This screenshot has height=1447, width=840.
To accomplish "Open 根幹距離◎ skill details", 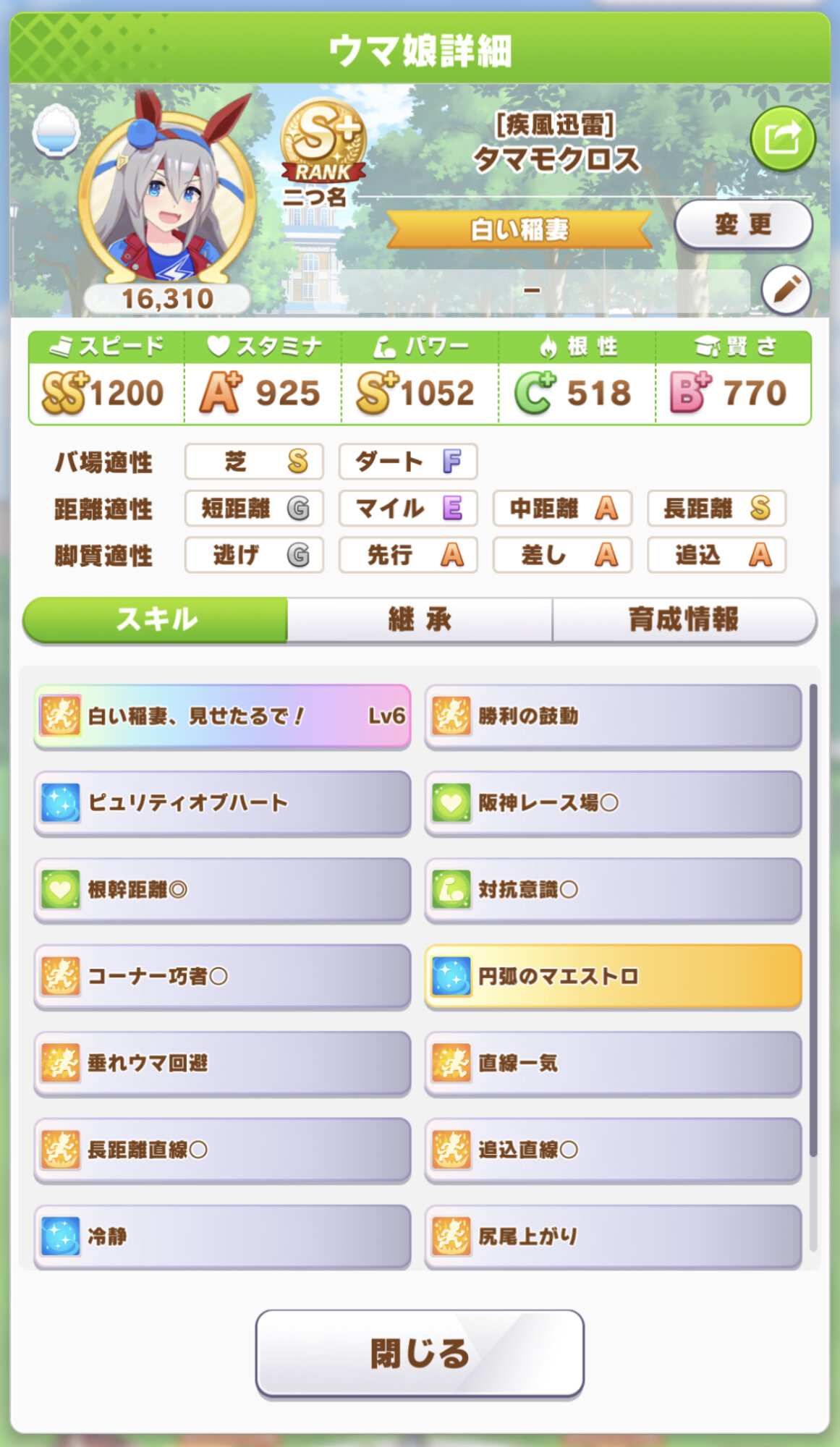I will pyautogui.click(x=222, y=890).
